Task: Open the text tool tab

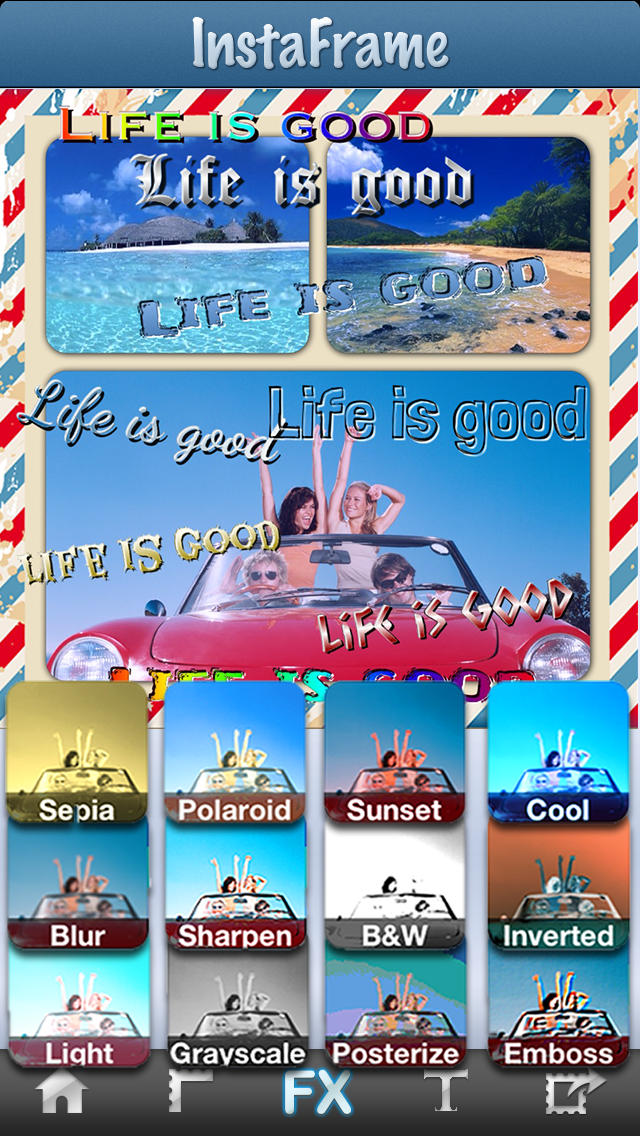Action: click(x=446, y=1090)
